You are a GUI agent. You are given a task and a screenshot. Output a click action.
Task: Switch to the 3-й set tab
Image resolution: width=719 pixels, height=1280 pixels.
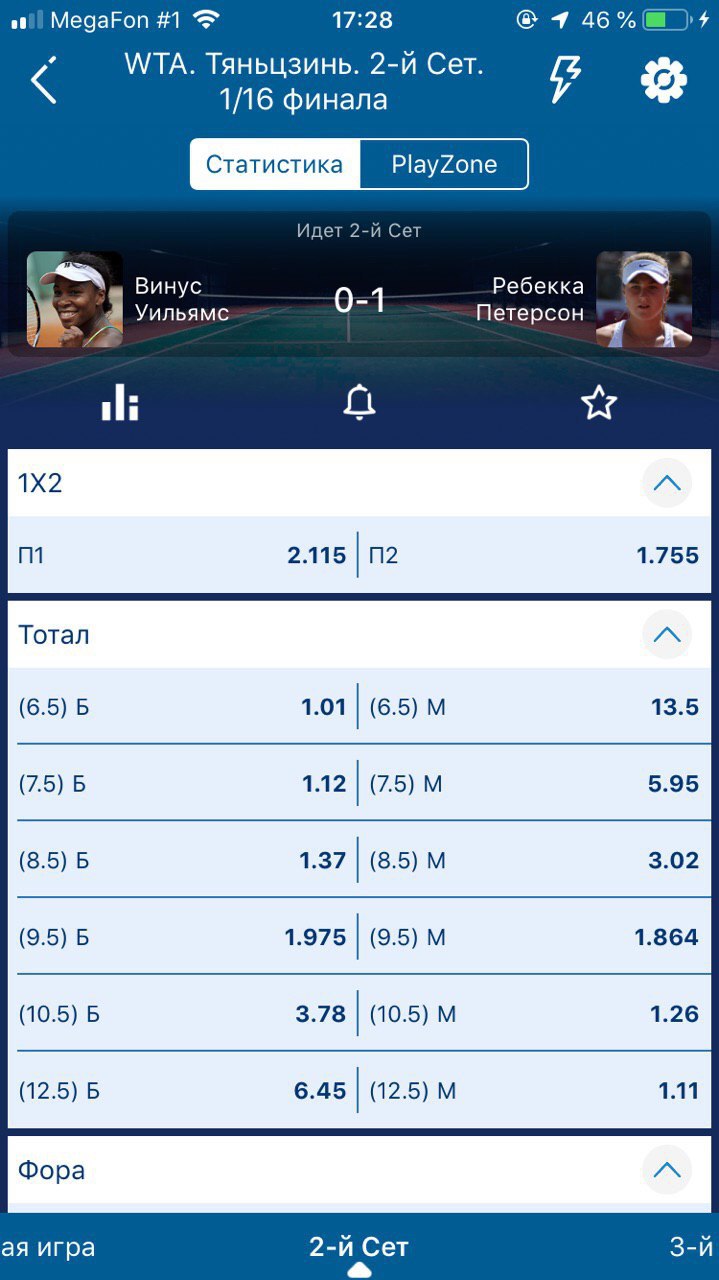pyautogui.click(x=690, y=1247)
